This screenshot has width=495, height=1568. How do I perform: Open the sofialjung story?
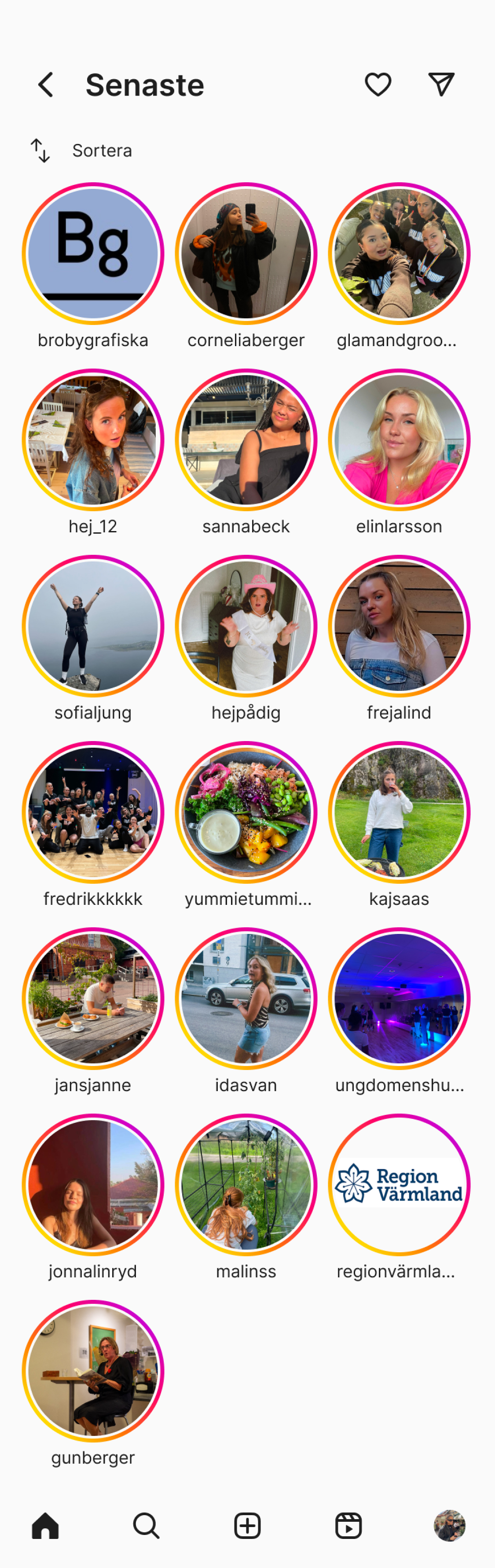point(93,626)
